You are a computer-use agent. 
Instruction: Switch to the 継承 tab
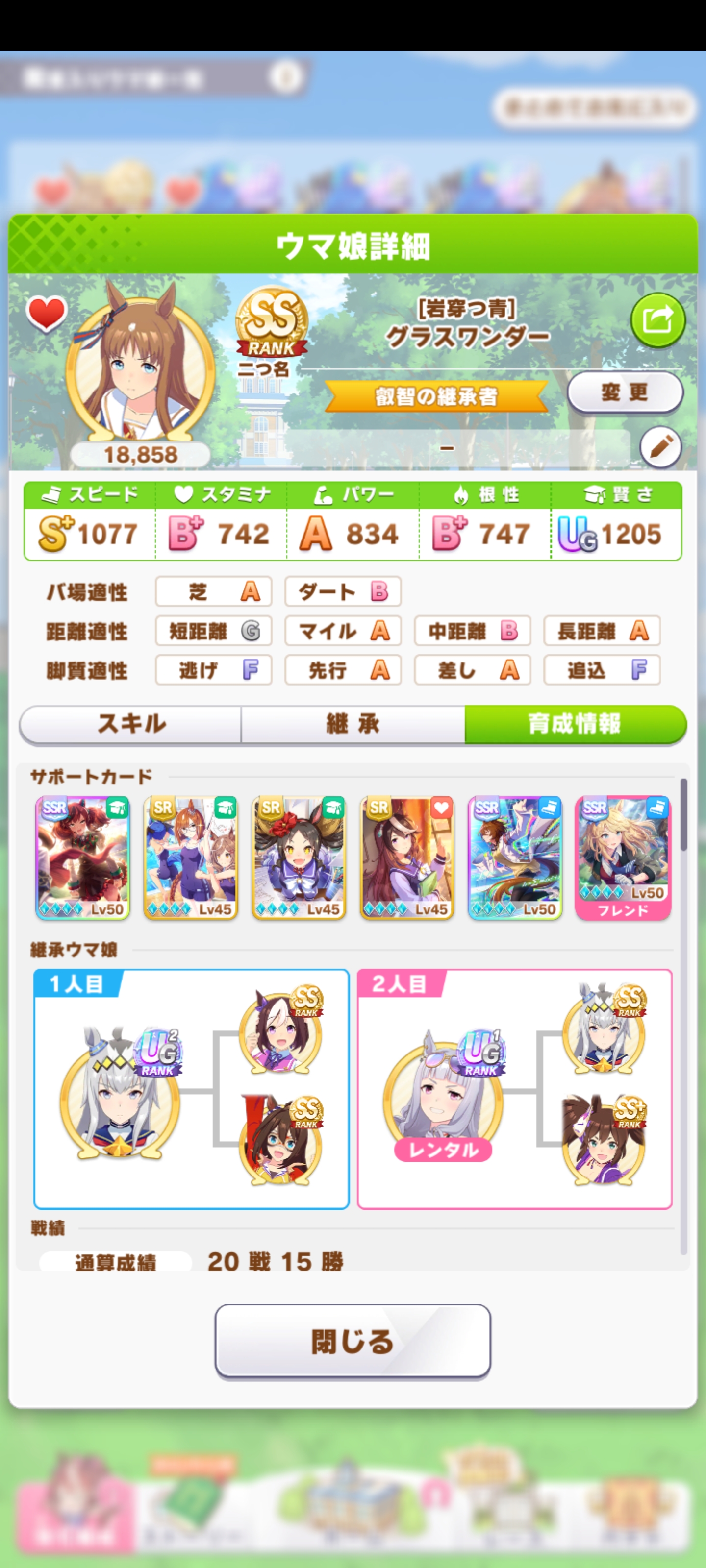pos(353,724)
